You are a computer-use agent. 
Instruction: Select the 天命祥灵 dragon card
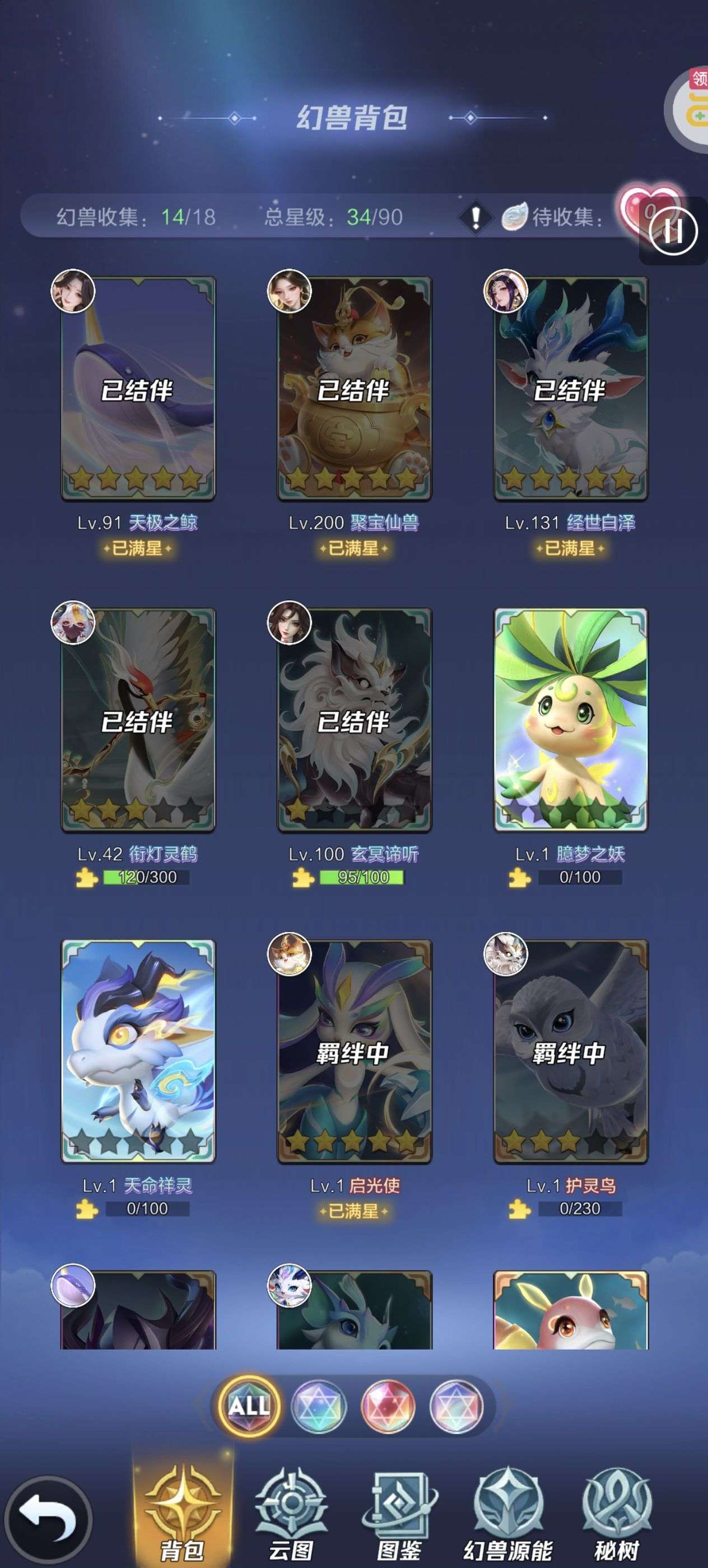[x=138, y=1051]
